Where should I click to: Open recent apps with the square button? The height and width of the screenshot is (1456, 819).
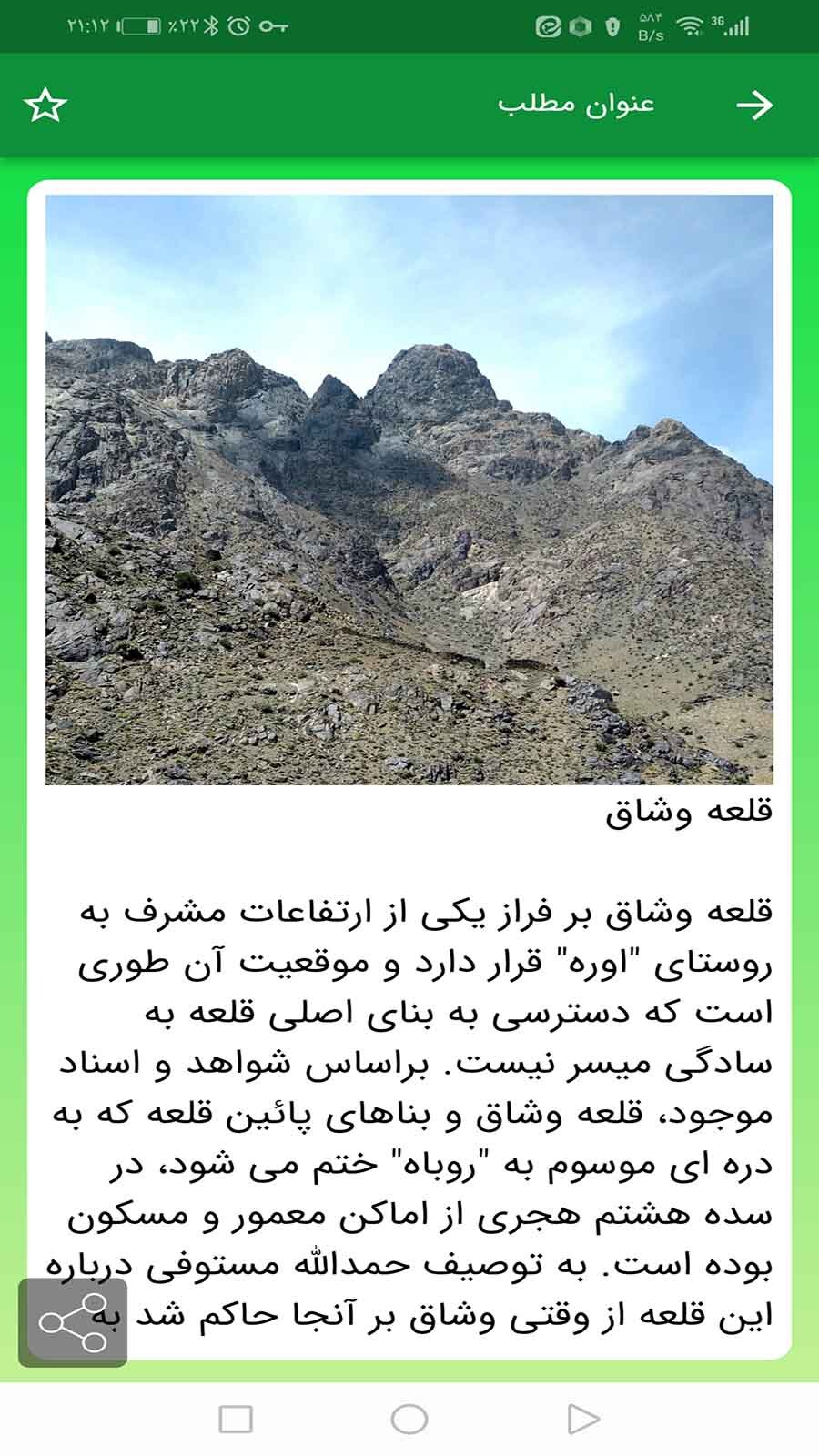pyautogui.click(x=236, y=1419)
